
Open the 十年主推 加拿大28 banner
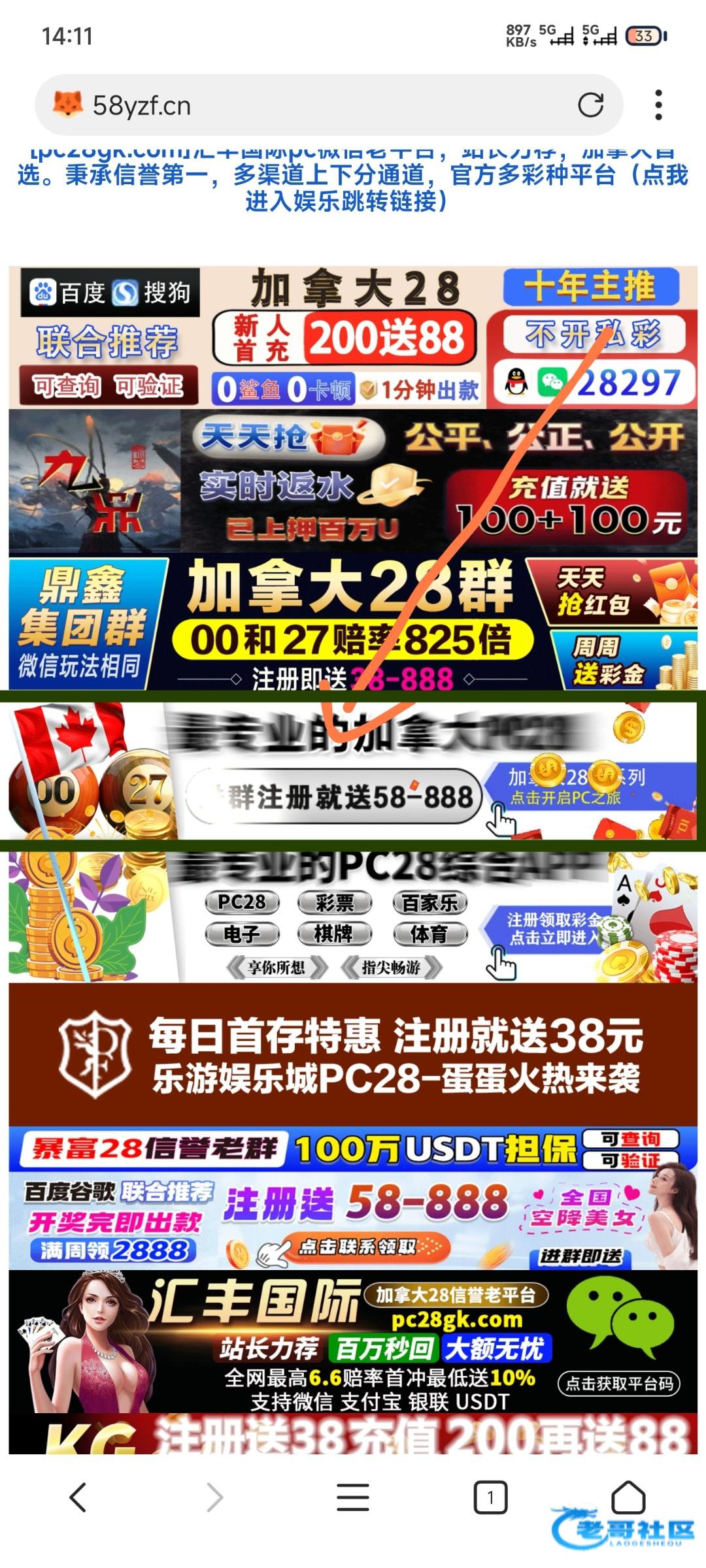pyautogui.click(x=353, y=338)
